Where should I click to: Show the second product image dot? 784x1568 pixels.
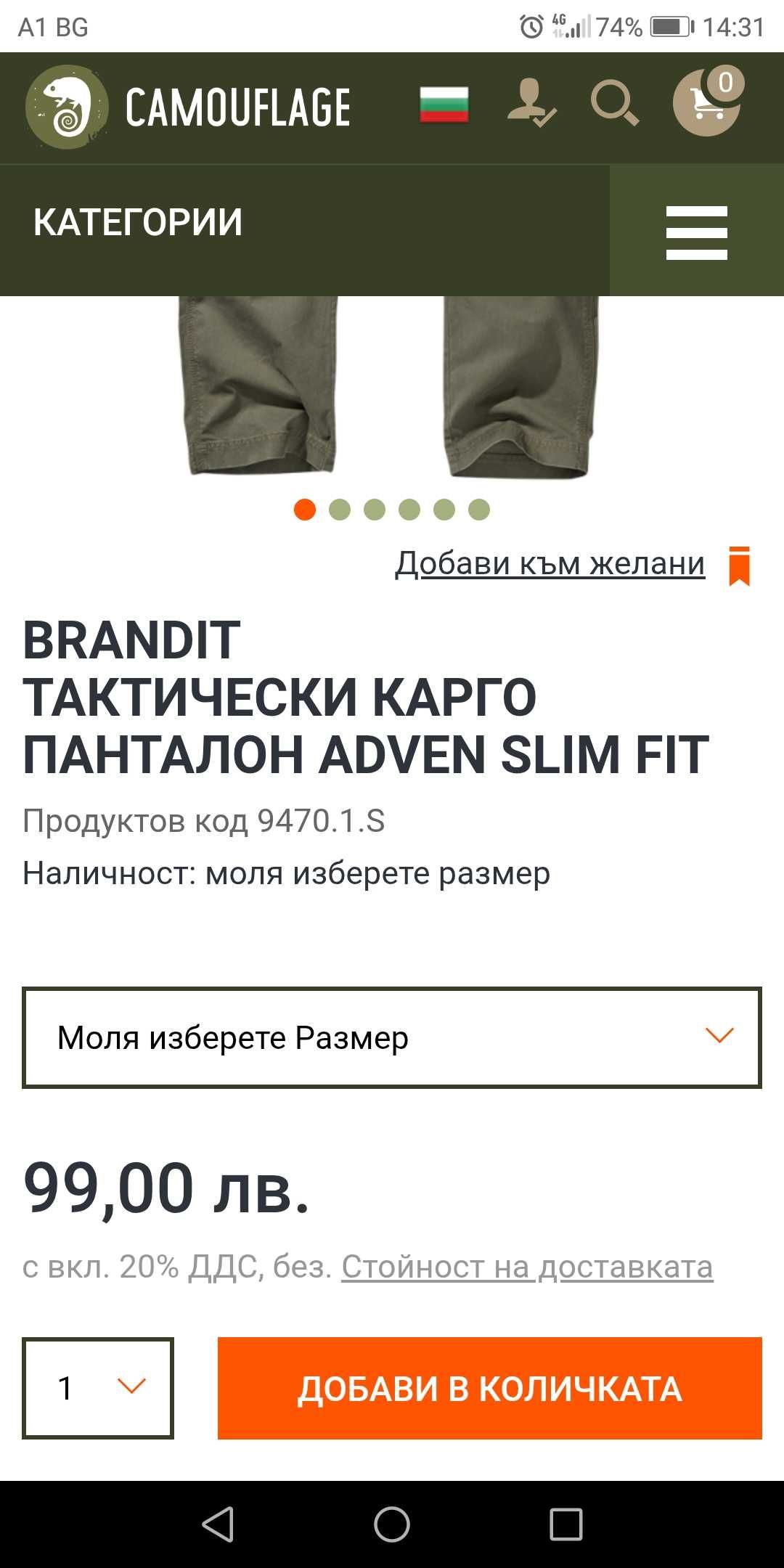340,510
